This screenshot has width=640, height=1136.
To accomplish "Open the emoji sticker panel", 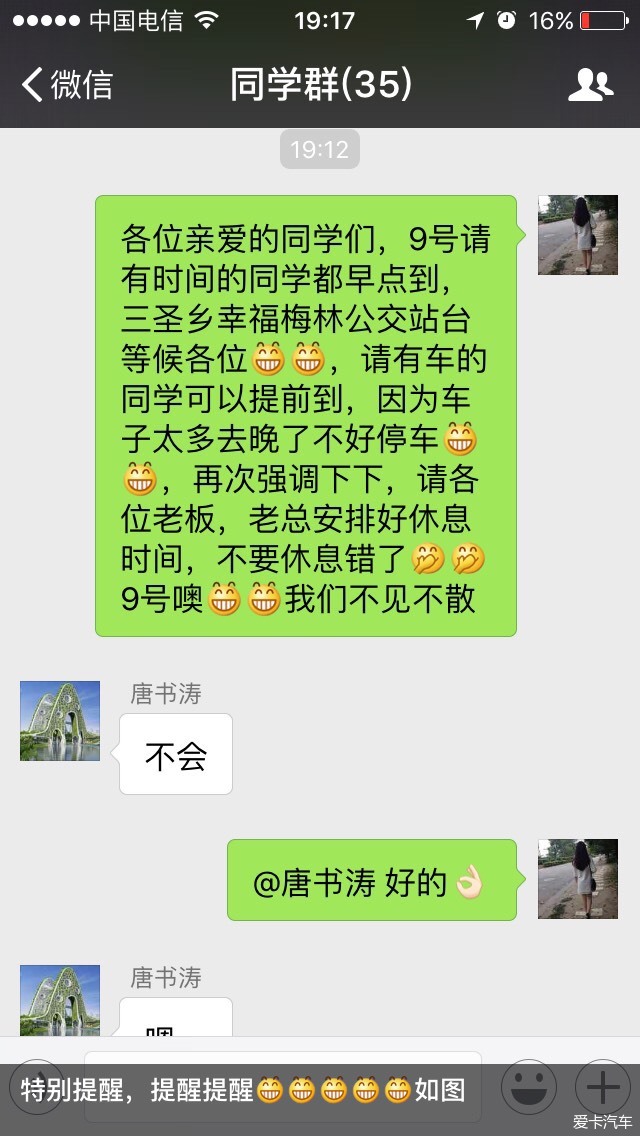I will [x=528, y=1086].
